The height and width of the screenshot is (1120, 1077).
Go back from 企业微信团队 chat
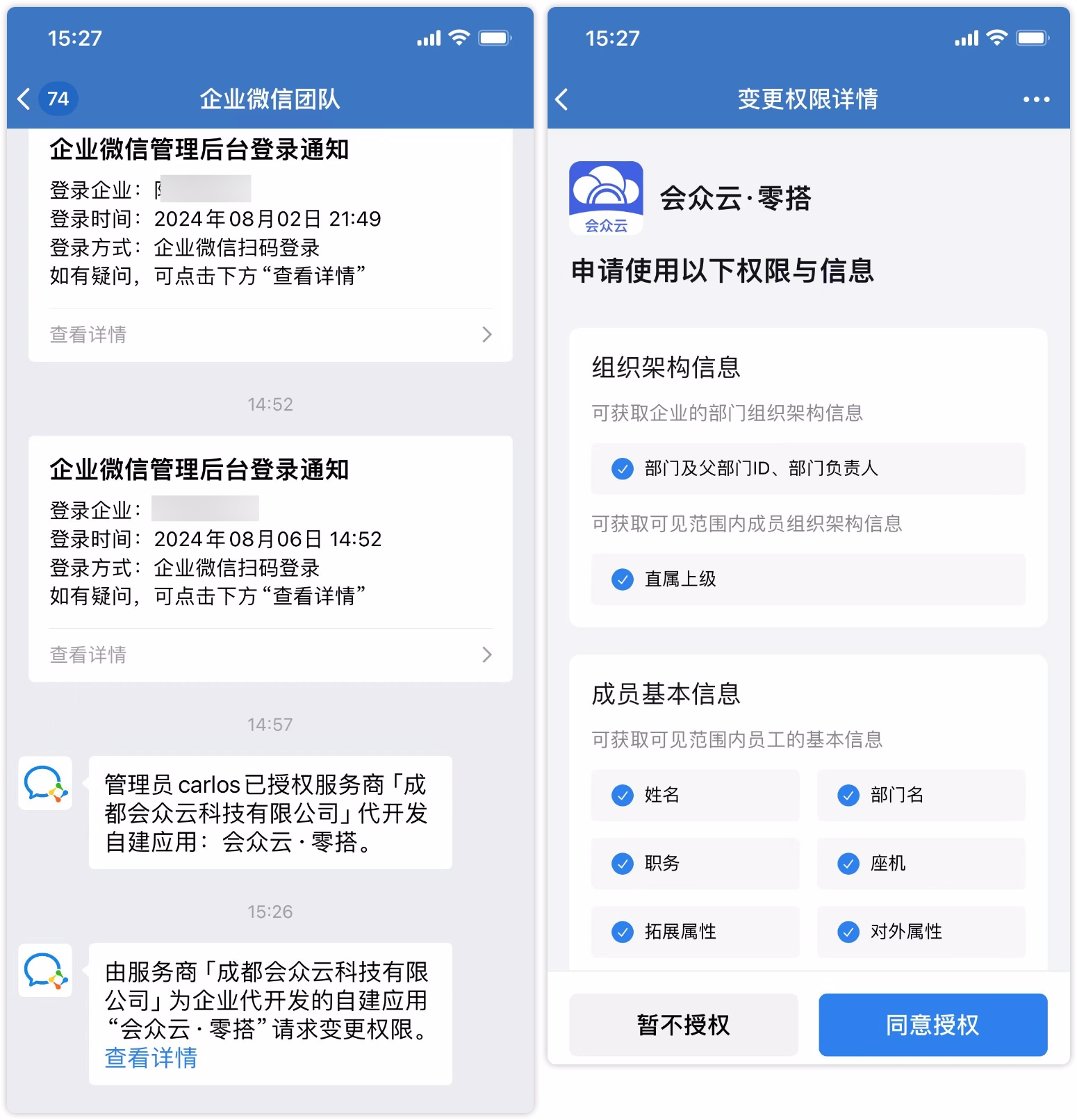point(25,99)
